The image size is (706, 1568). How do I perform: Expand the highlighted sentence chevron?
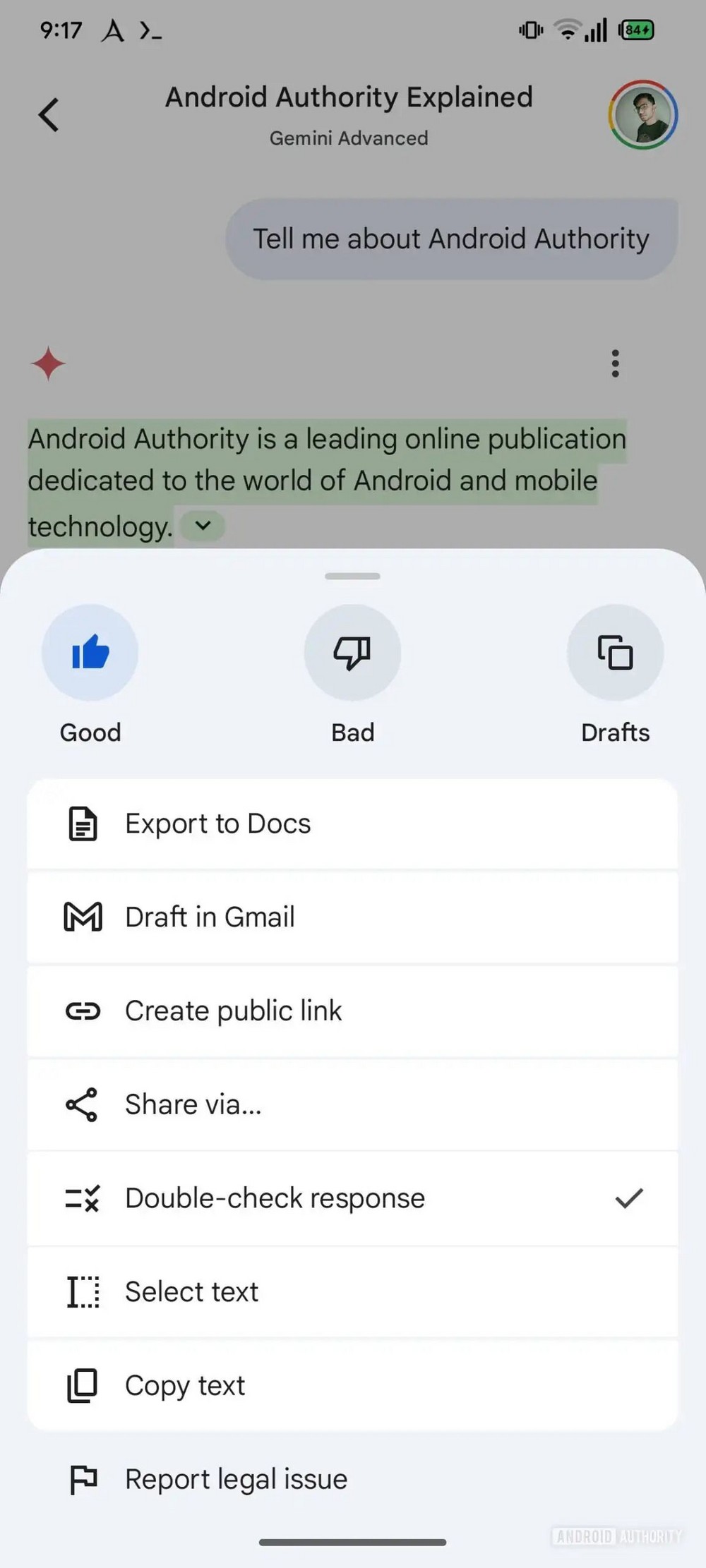203,526
